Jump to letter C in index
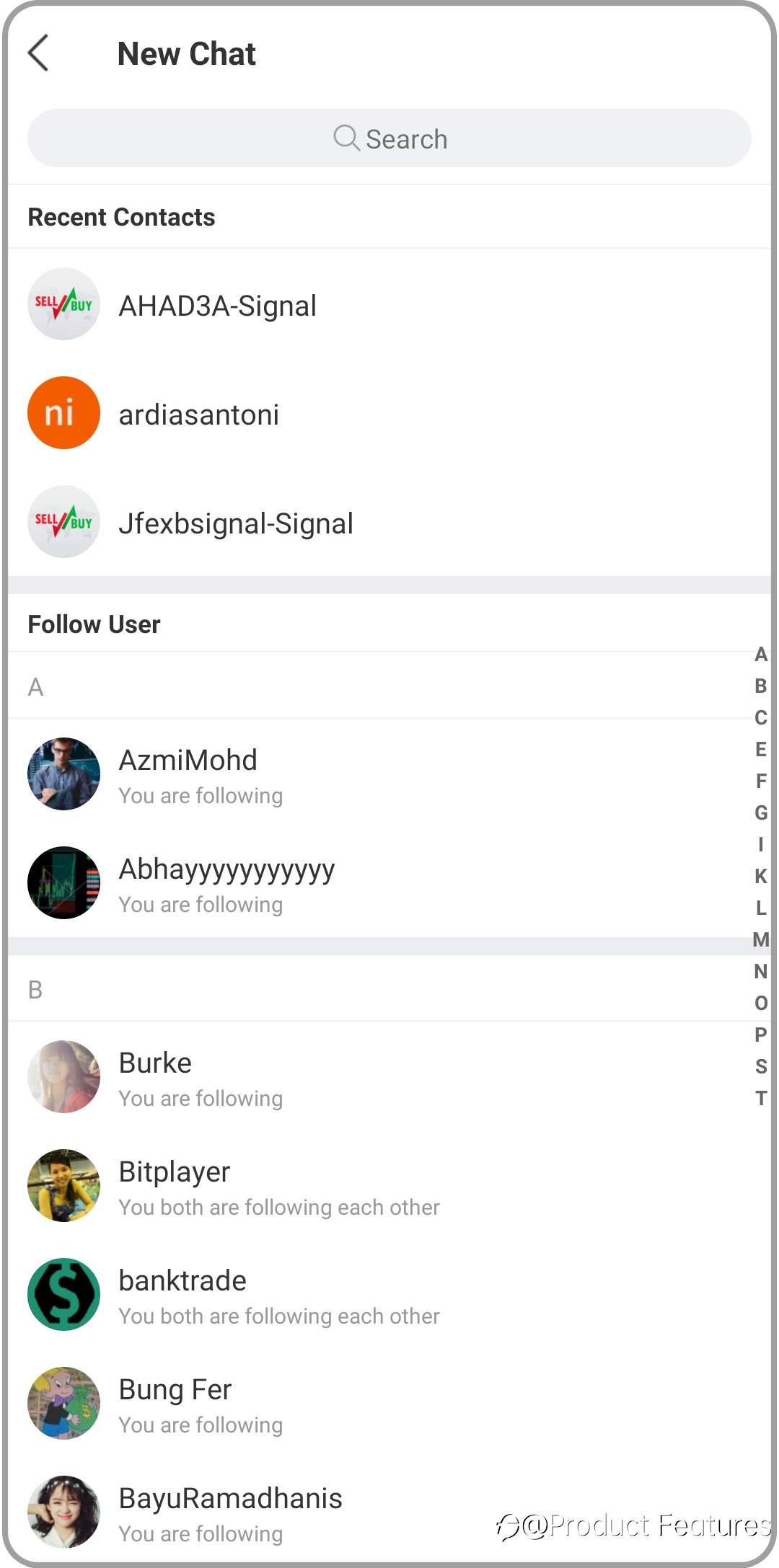 [x=761, y=717]
